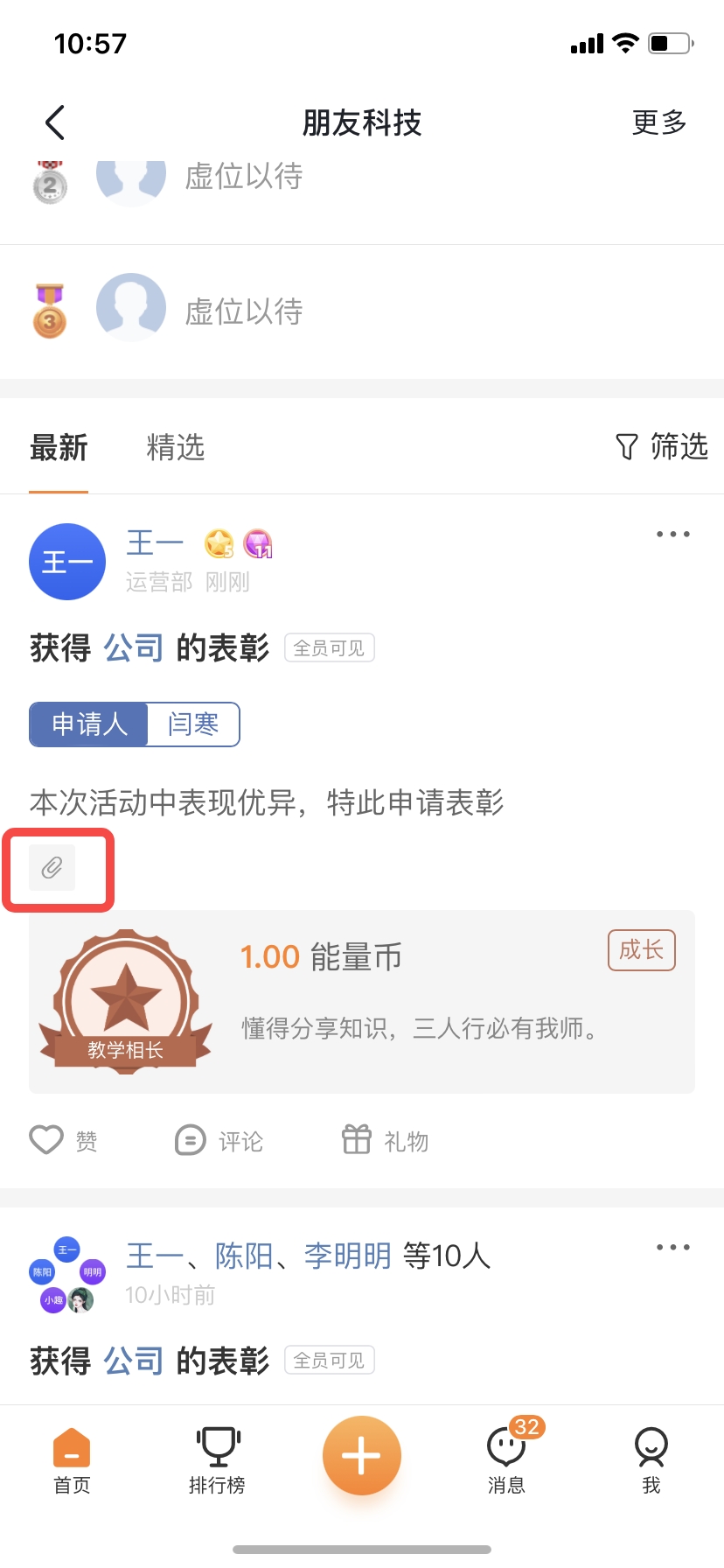
Task: Tap the orange plus create button
Action: (361, 1456)
